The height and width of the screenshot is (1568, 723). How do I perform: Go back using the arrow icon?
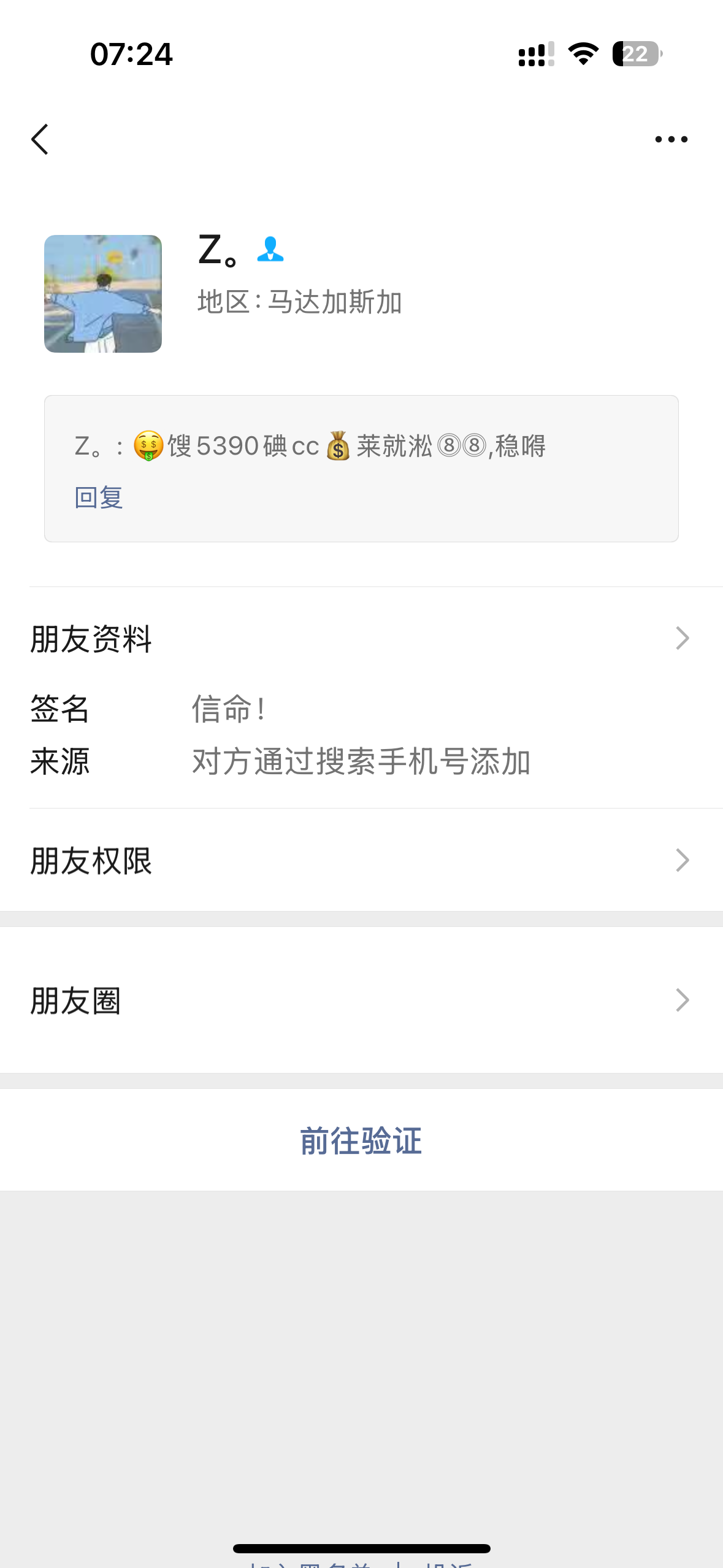(40, 139)
